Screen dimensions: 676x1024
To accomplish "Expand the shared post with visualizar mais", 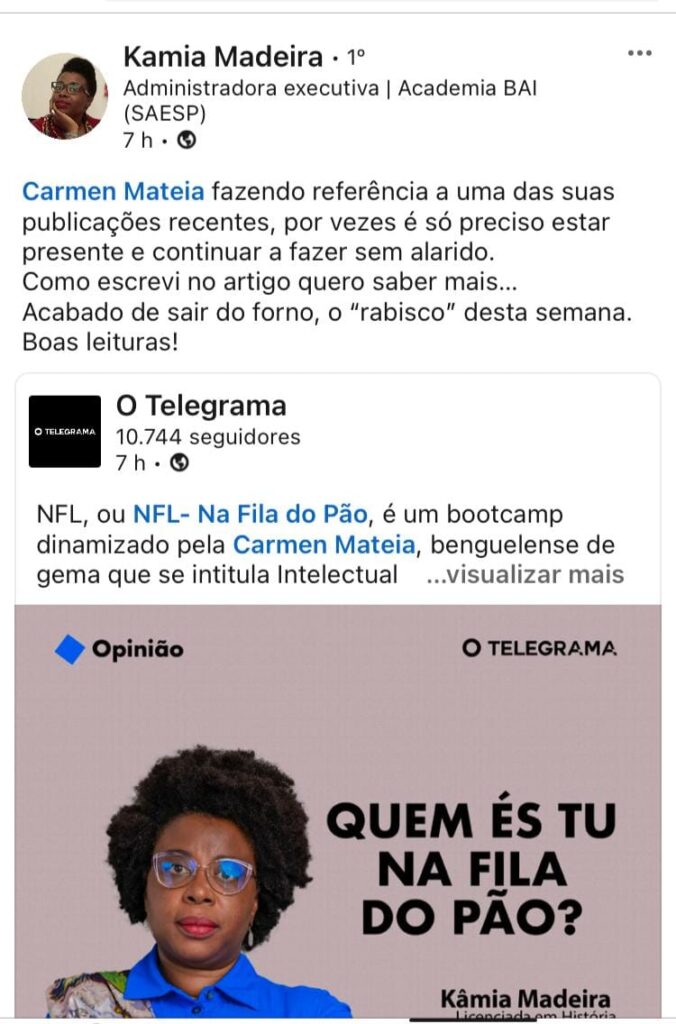I will pos(526,575).
